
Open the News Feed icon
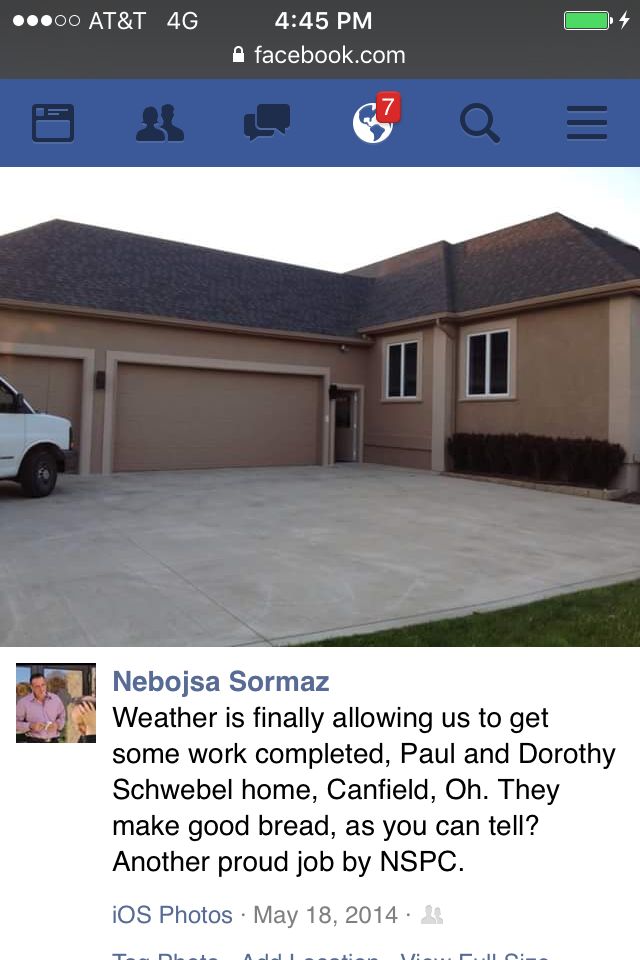pyautogui.click(x=53, y=123)
